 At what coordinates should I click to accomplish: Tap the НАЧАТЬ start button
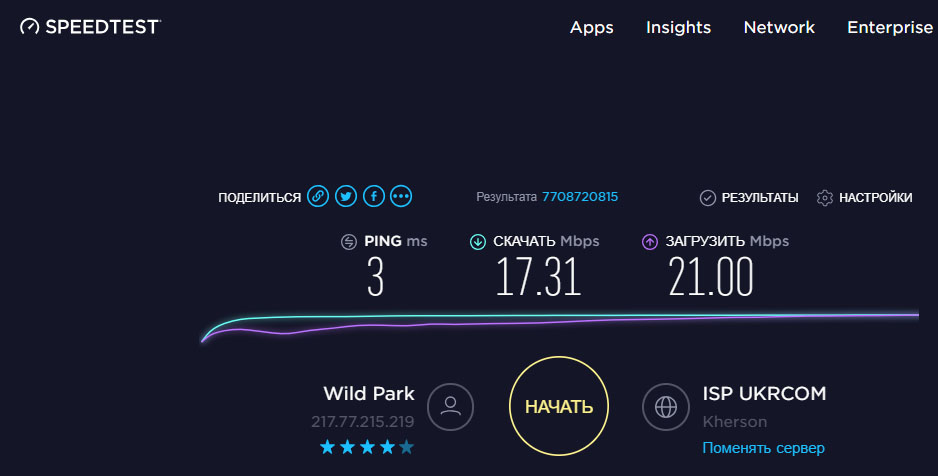pos(559,406)
